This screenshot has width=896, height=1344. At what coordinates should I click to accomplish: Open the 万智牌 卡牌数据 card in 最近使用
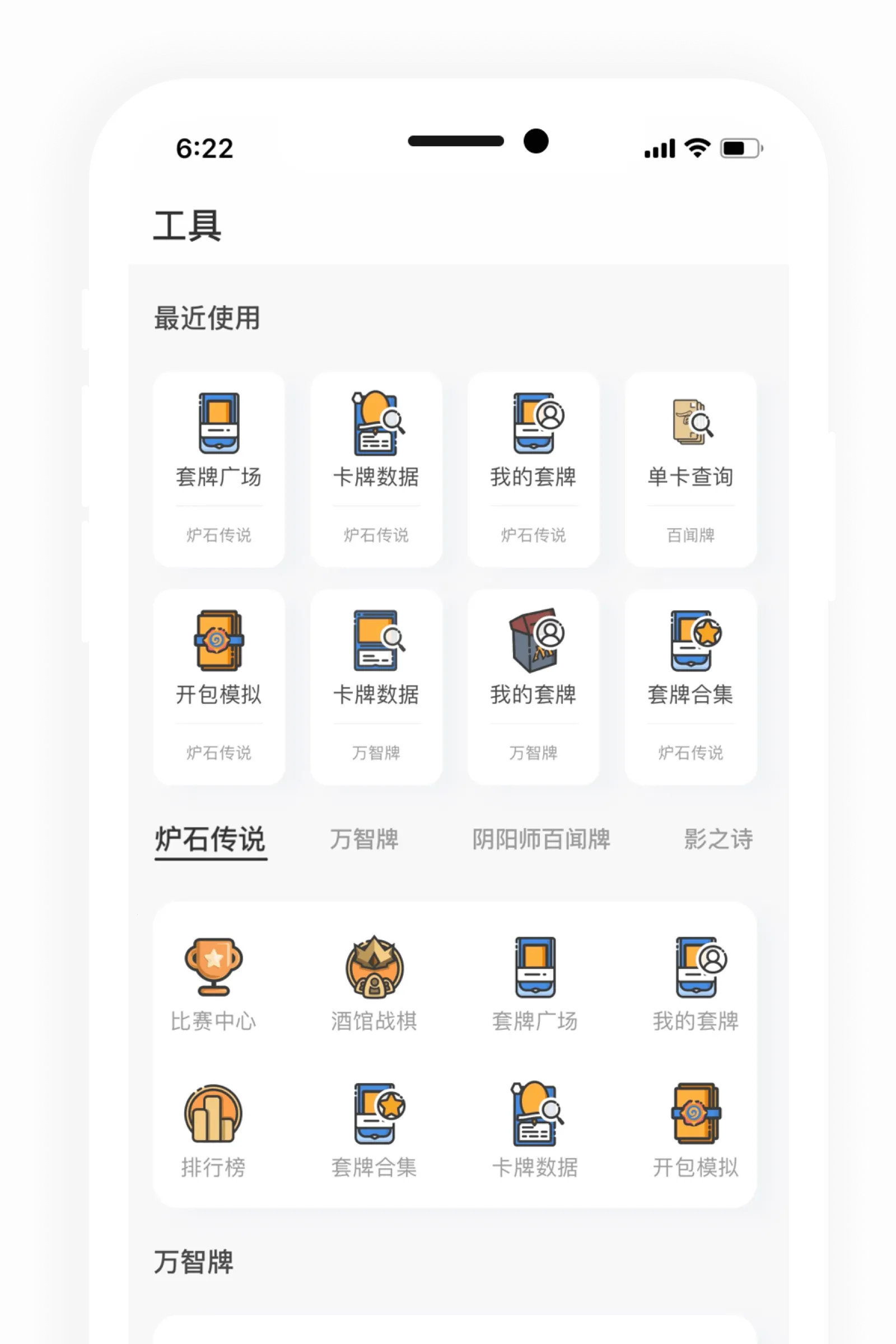coord(376,685)
